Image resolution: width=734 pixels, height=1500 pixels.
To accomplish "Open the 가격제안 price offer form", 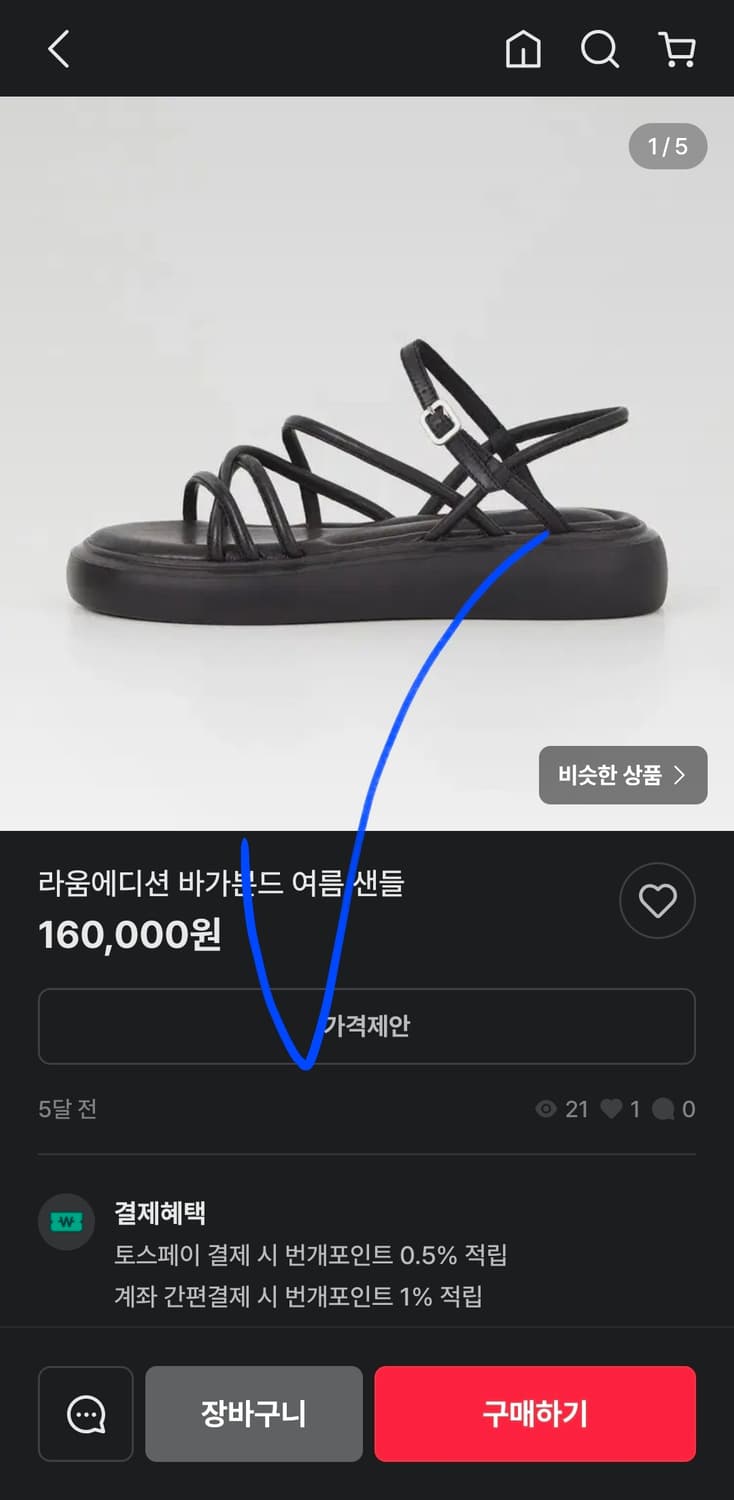I will tap(366, 1025).
